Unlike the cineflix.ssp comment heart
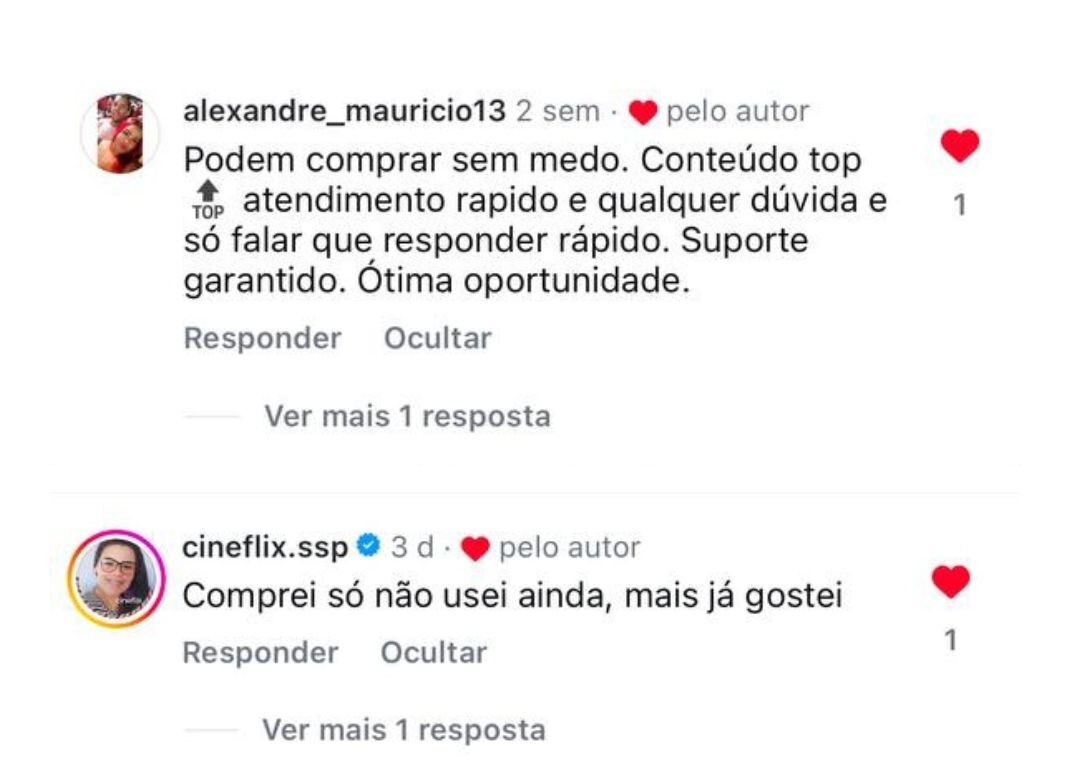The height and width of the screenshot is (778, 1080). coord(950,581)
